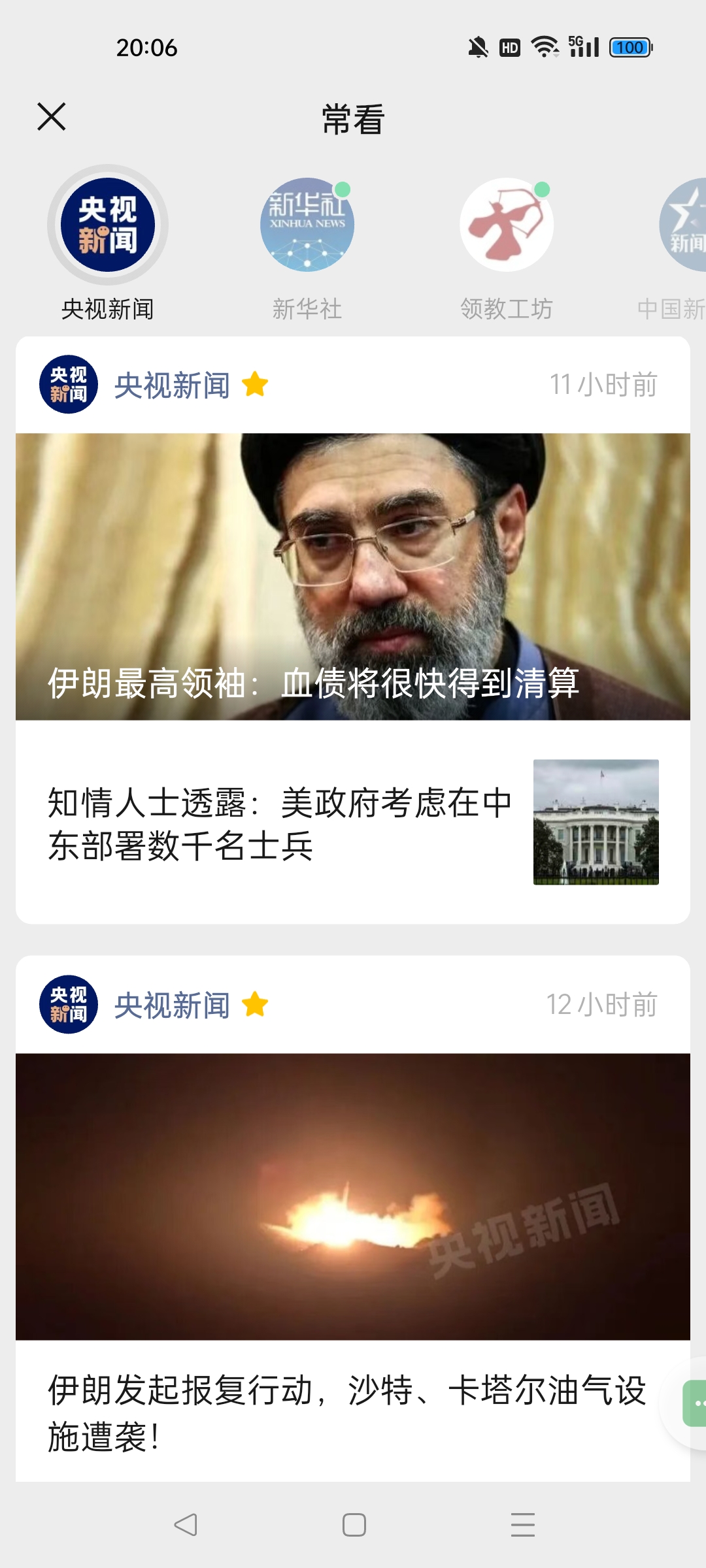Tap the green floating button at the edge
The height and width of the screenshot is (1568, 706).
[x=695, y=1403]
